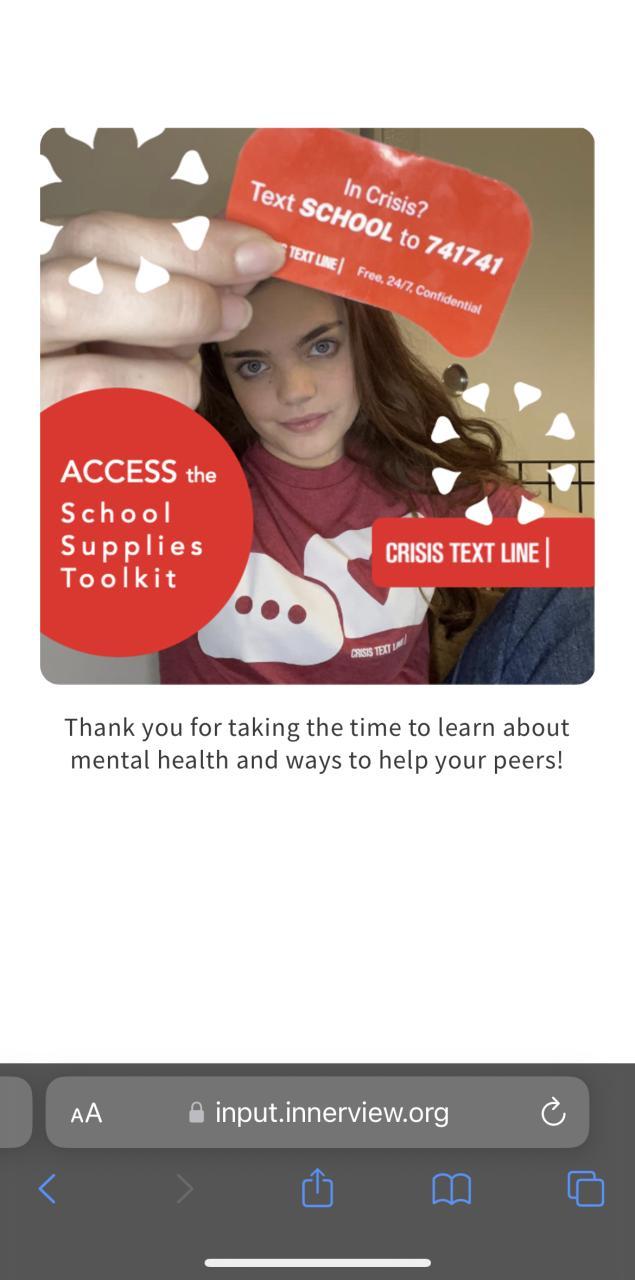Open Safari bookmarks
The image size is (635, 1280).
451,1189
